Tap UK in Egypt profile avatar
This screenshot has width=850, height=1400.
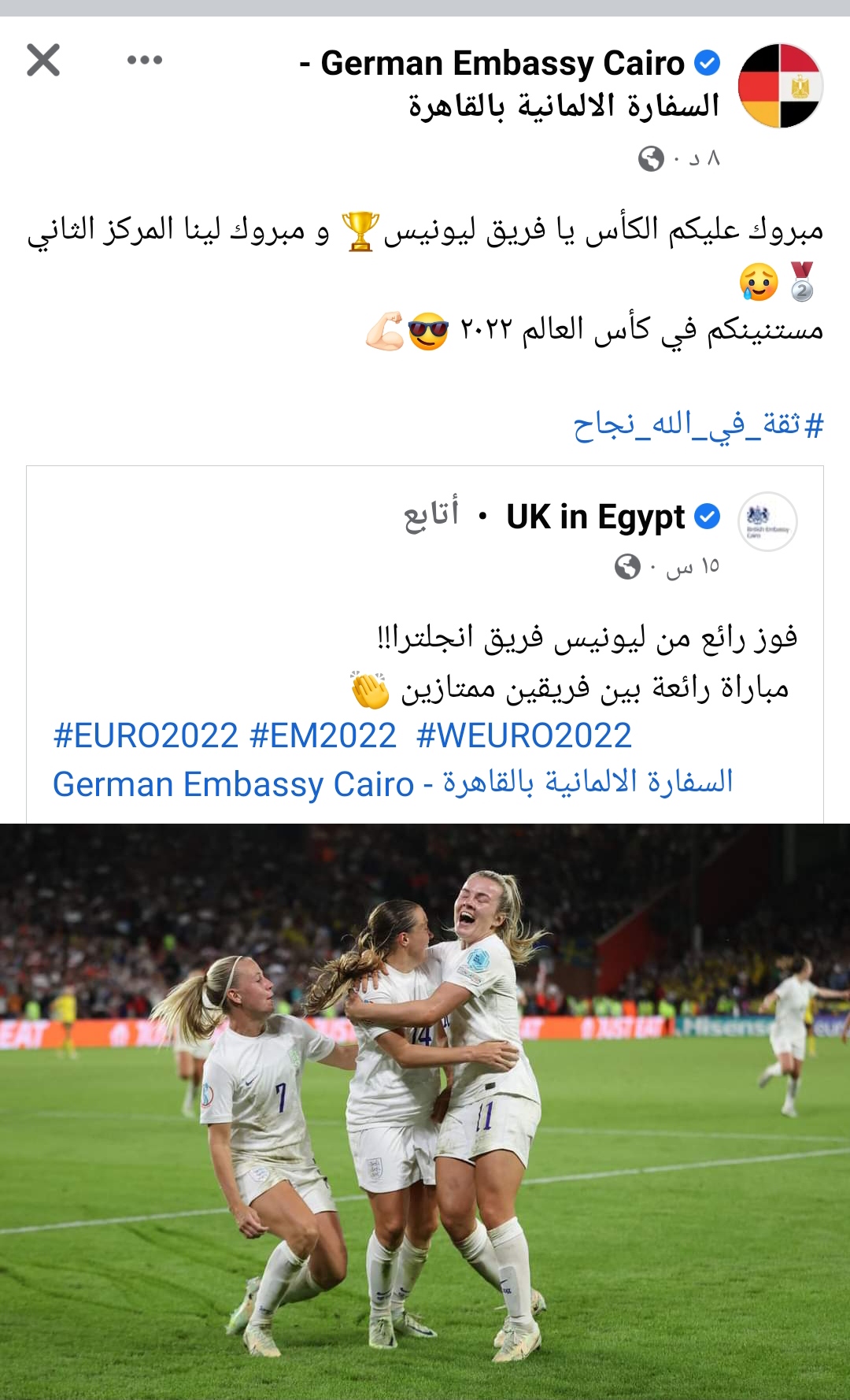coord(767,520)
